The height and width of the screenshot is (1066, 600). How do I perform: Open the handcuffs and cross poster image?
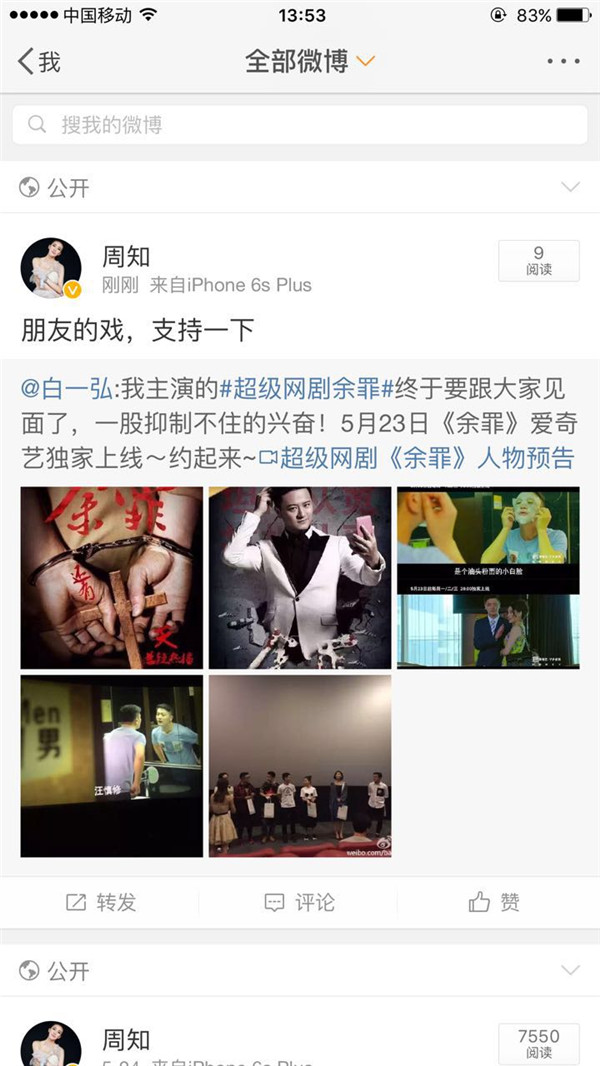(x=111, y=577)
